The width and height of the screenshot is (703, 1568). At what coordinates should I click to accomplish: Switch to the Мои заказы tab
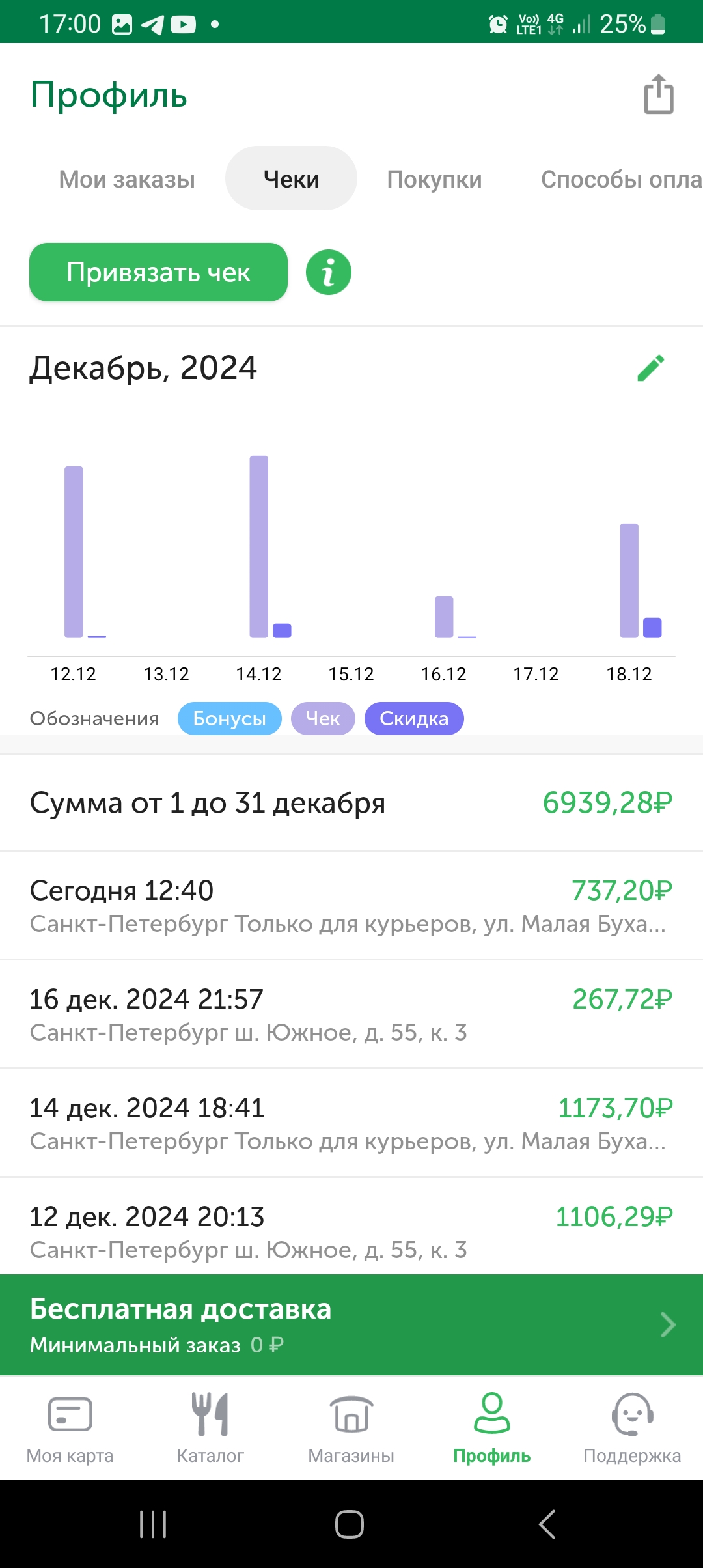pos(127,179)
